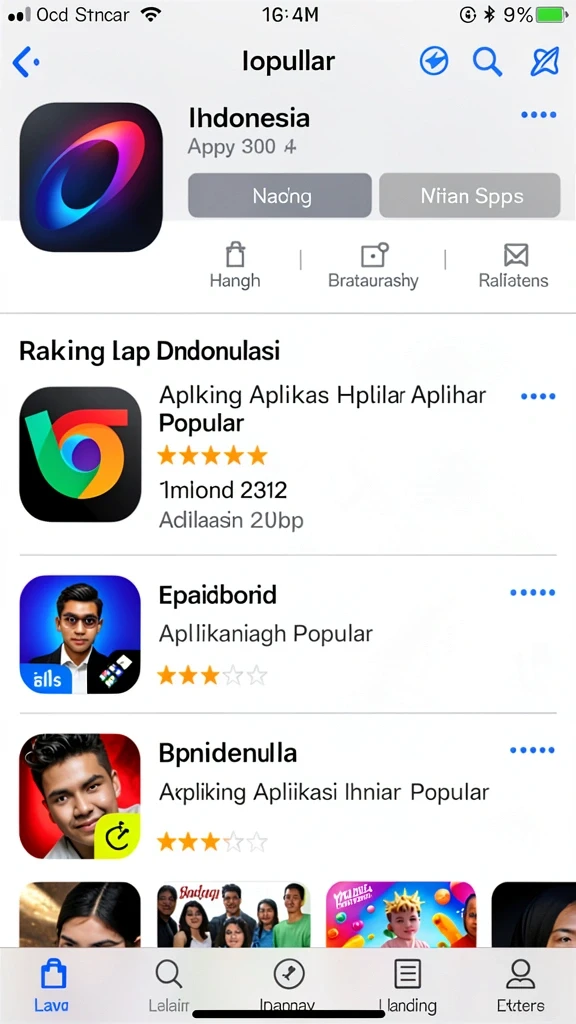Tap the Nian Spps button
Image resolution: width=576 pixels, height=1024 pixels.
click(x=470, y=195)
